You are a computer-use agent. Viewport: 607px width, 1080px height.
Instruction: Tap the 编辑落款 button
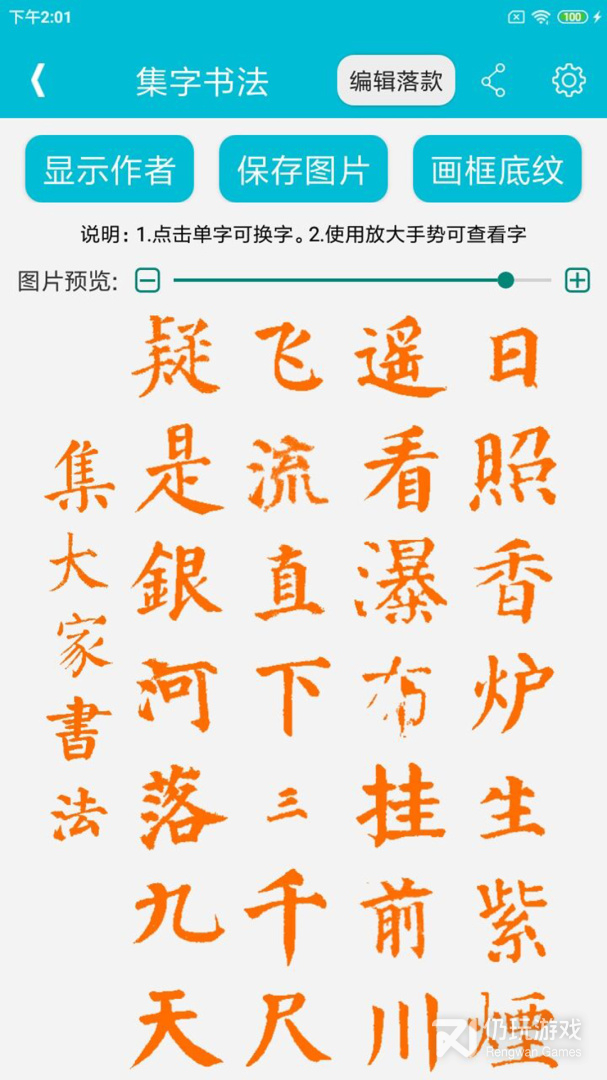pos(396,81)
